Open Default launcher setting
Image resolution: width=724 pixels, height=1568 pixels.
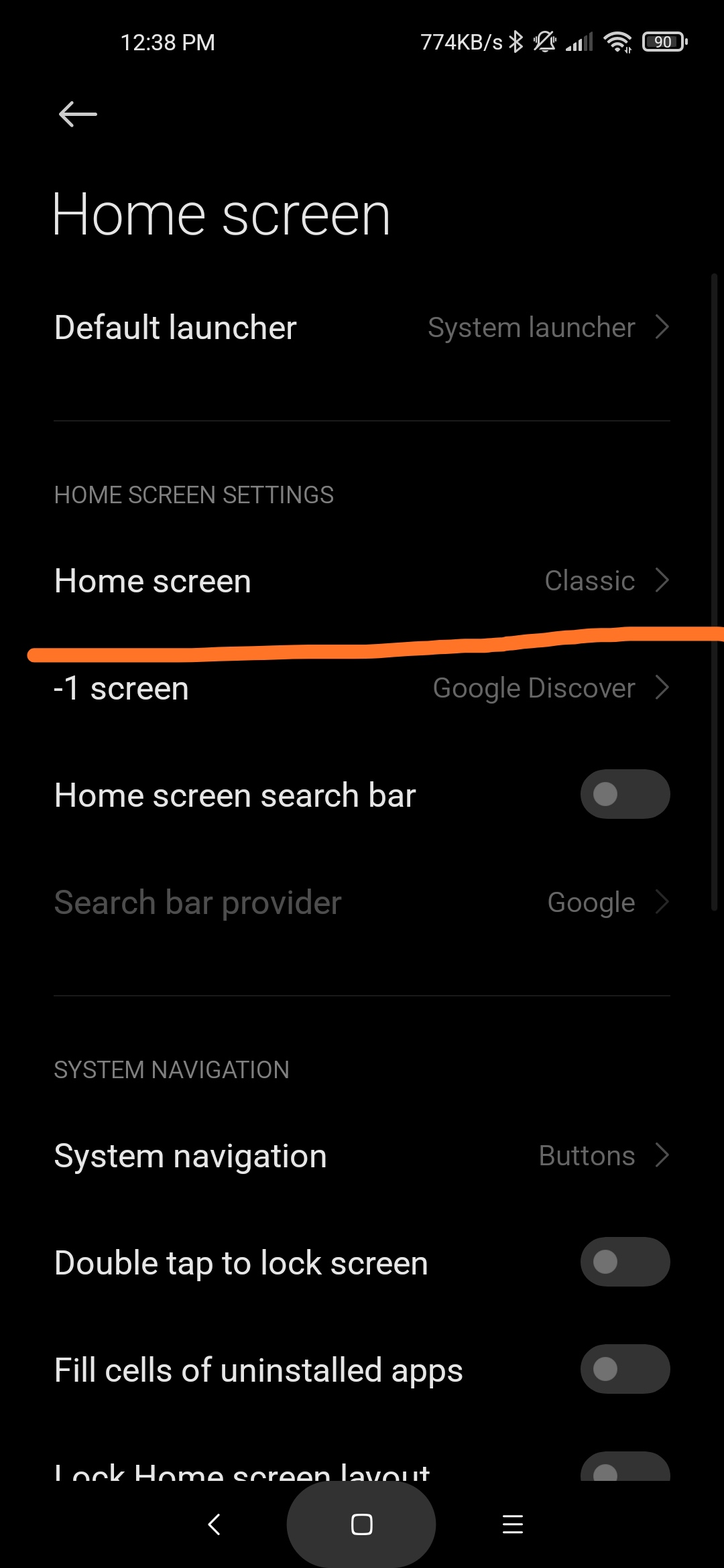(x=362, y=328)
